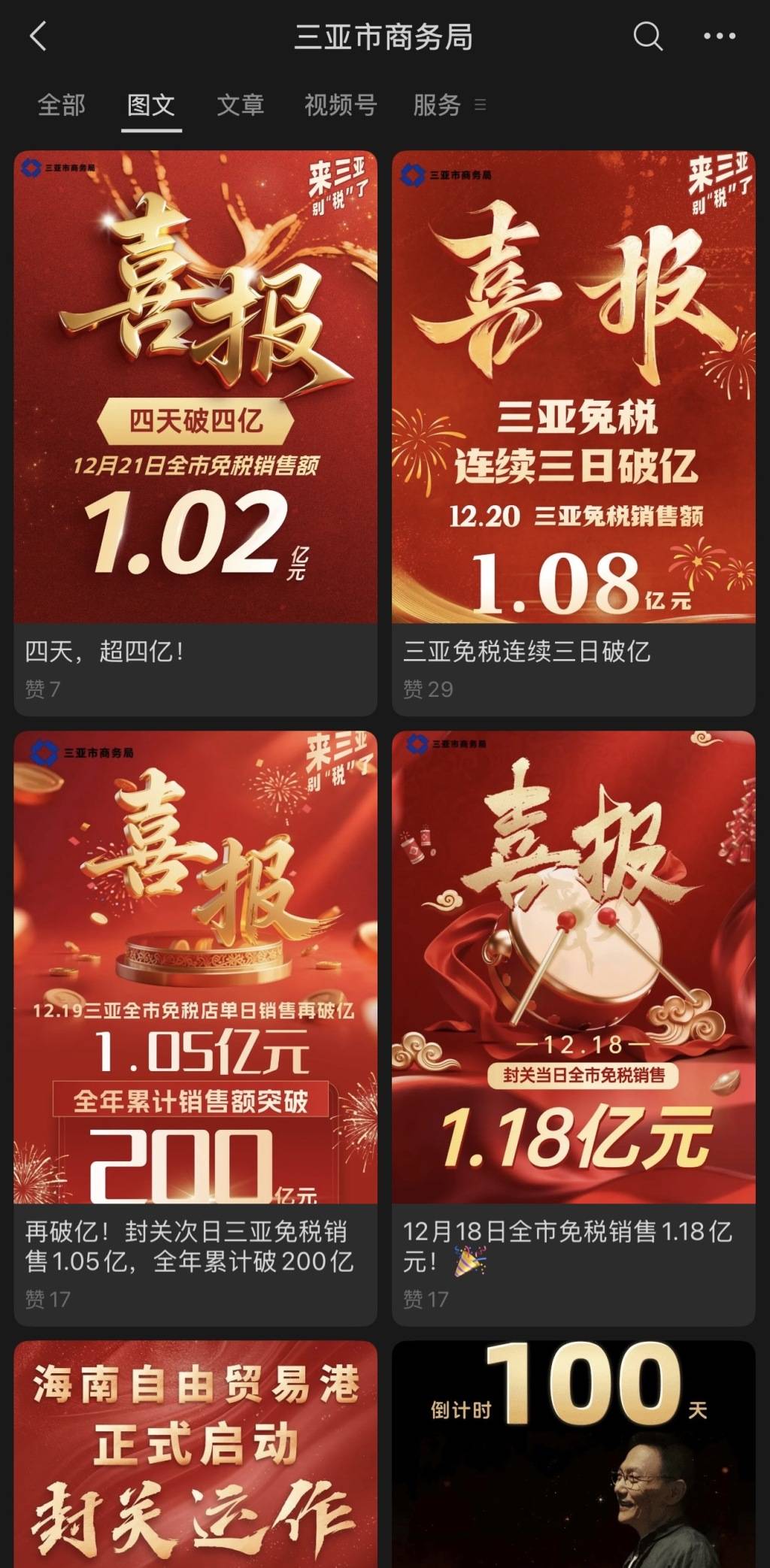Image resolution: width=770 pixels, height=1568 pixels.
Task: Click the back arrow to leave the account page
Action: (39, 35)
